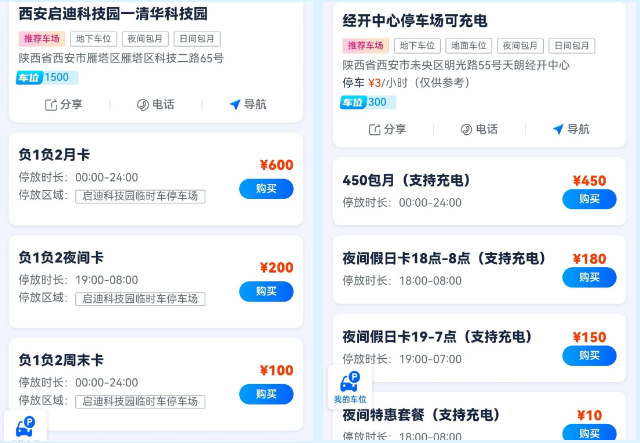Screen dimensions: 640x443
Task: Buy the 负1负2夜间卡 for ¥200
Action: pos(266,291)
